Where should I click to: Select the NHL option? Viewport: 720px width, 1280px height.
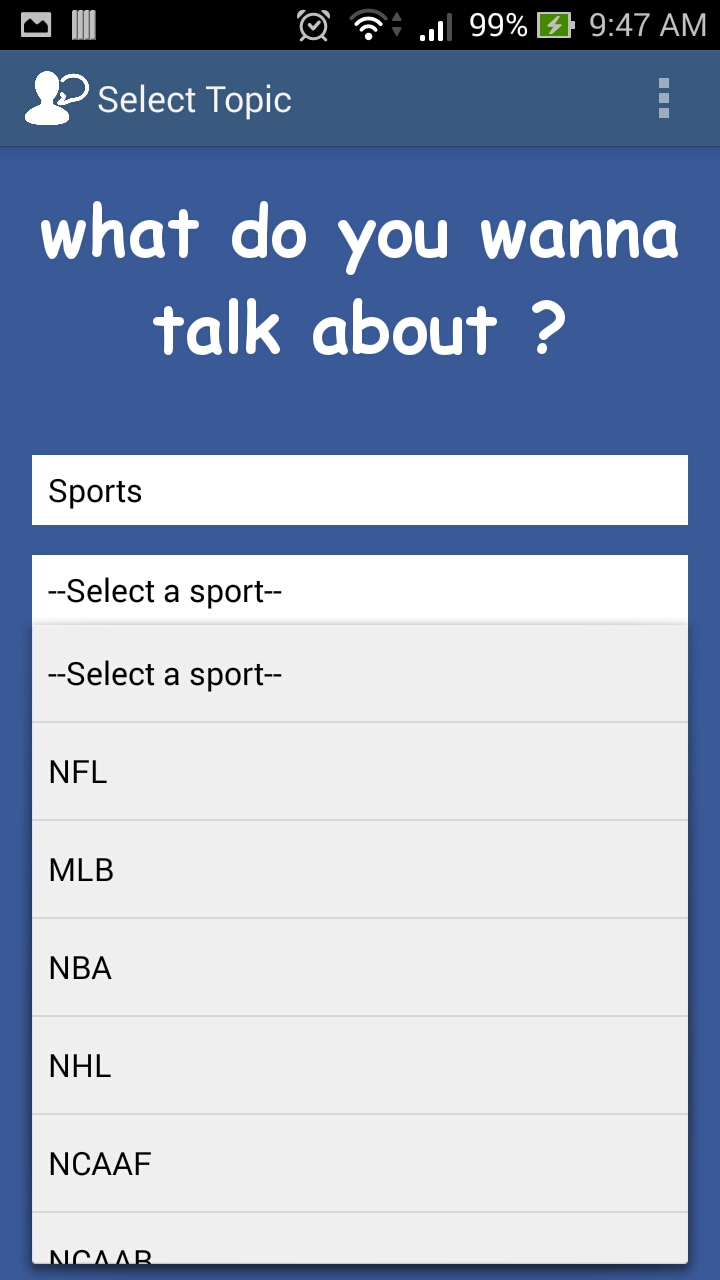(x=360, y=1066)
